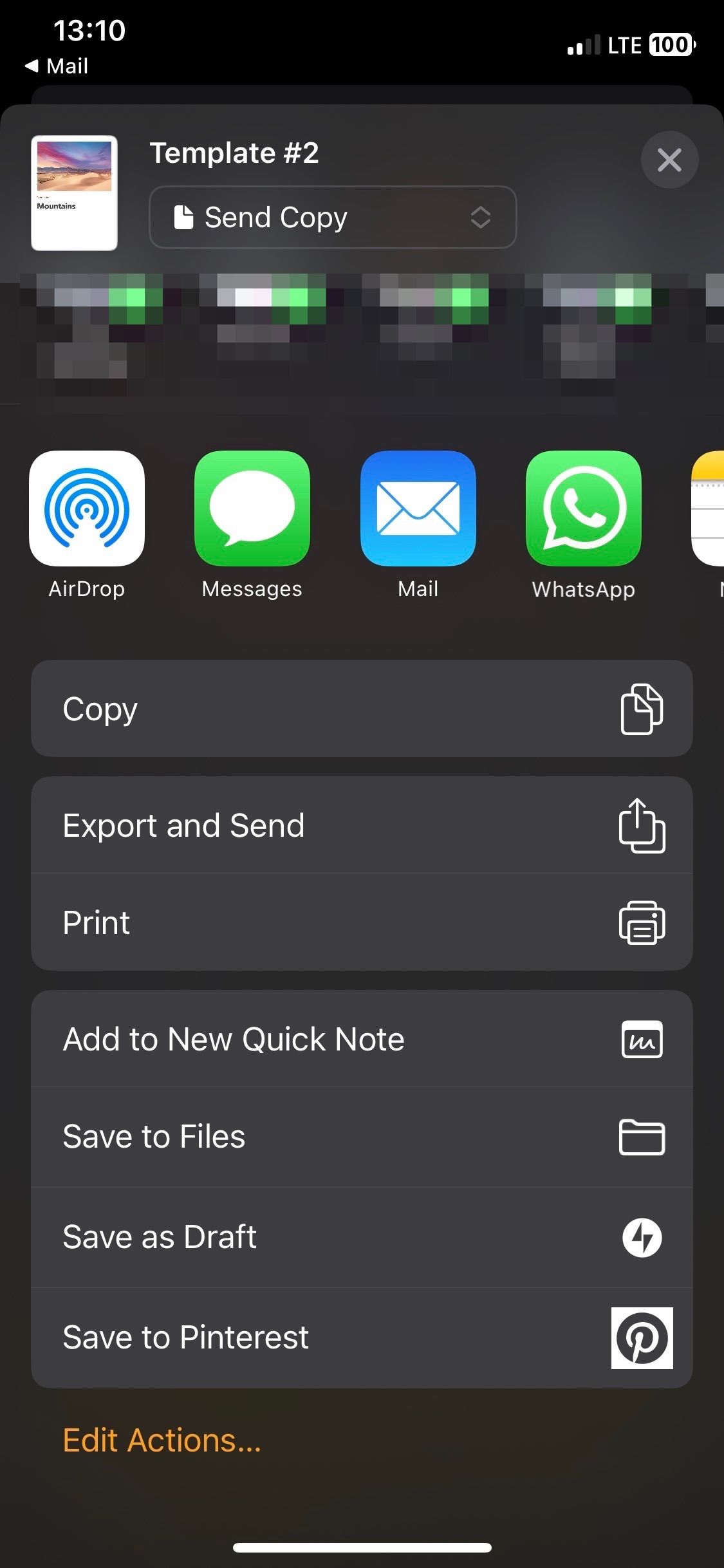Close the share sheet

[669, 160]
